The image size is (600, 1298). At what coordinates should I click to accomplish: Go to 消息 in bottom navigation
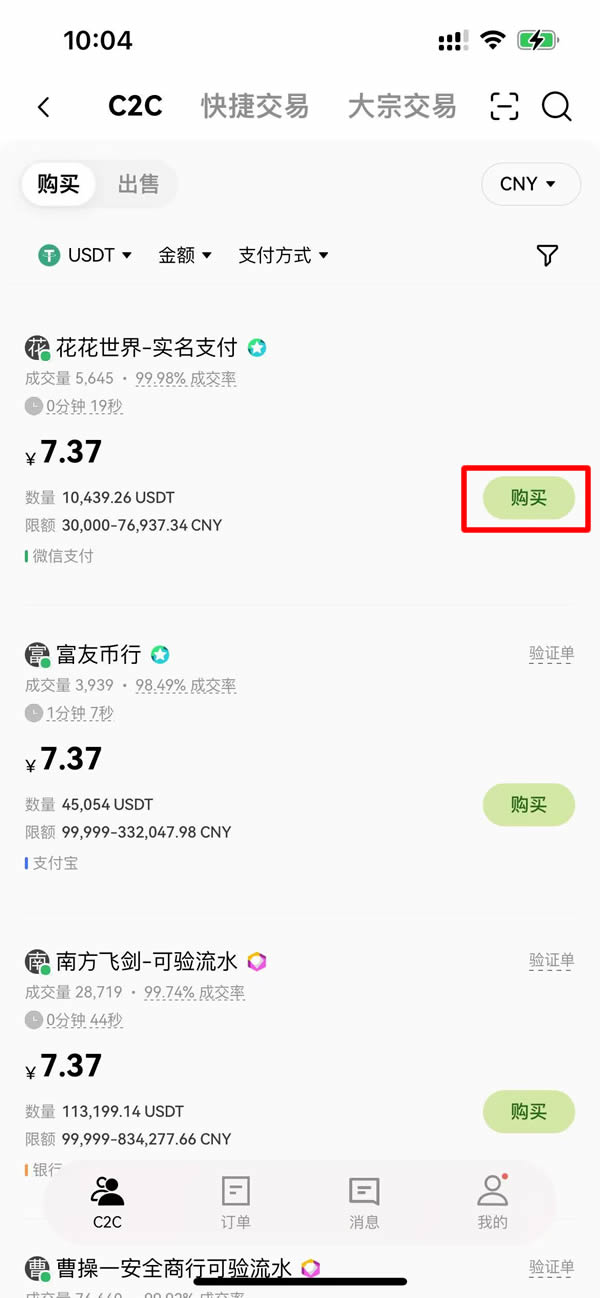(x=364, y=1202)
